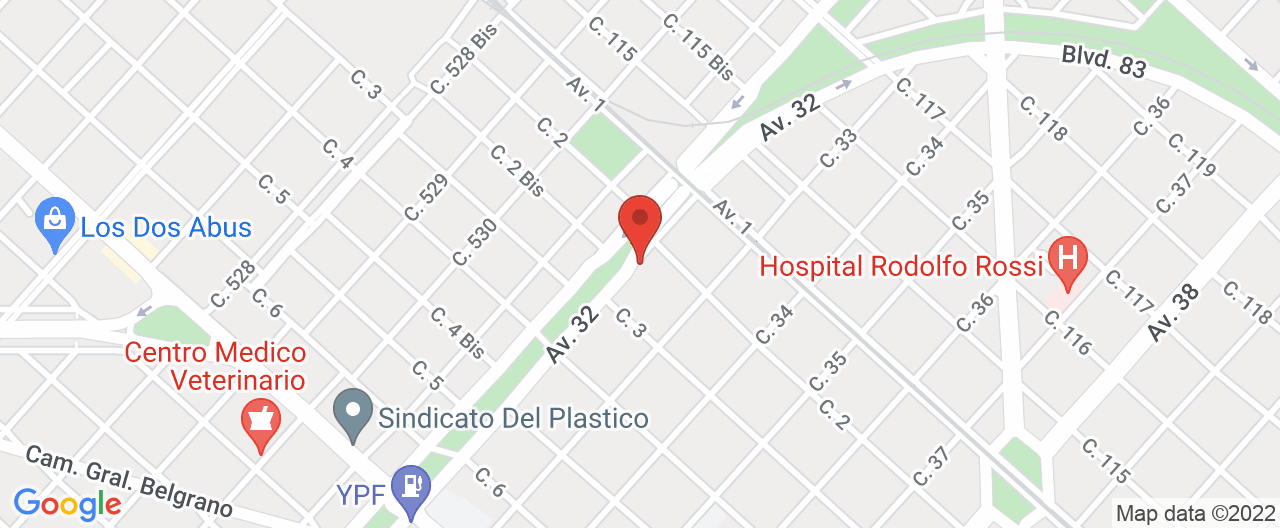This screenshot has width=1280, height=528.
Task: Select the YPF gas station marker
Action: 411,488
